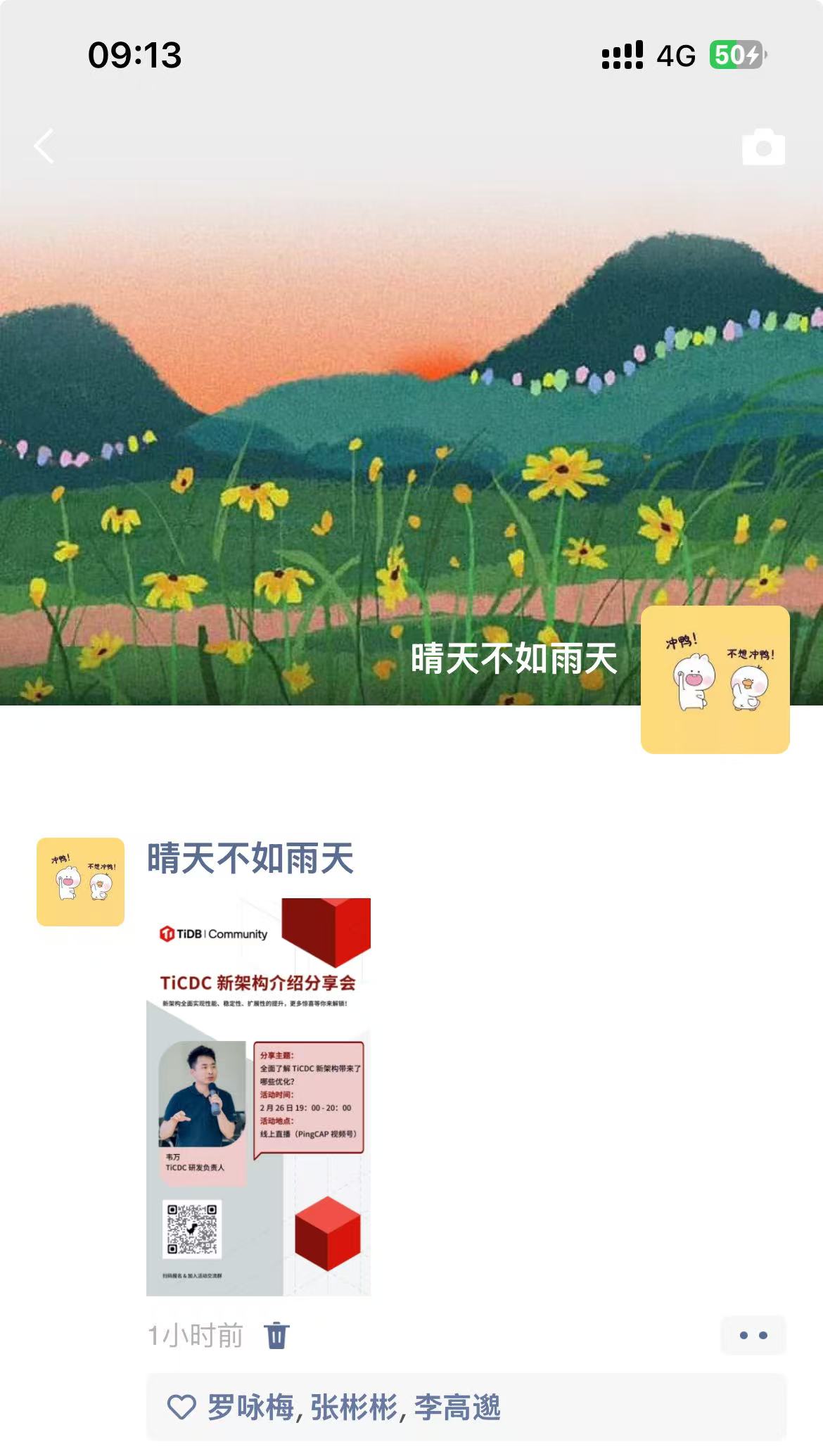Open the camera icon to post a moment
Viewport: 823px width, 1456px height.
coord(763,147)
